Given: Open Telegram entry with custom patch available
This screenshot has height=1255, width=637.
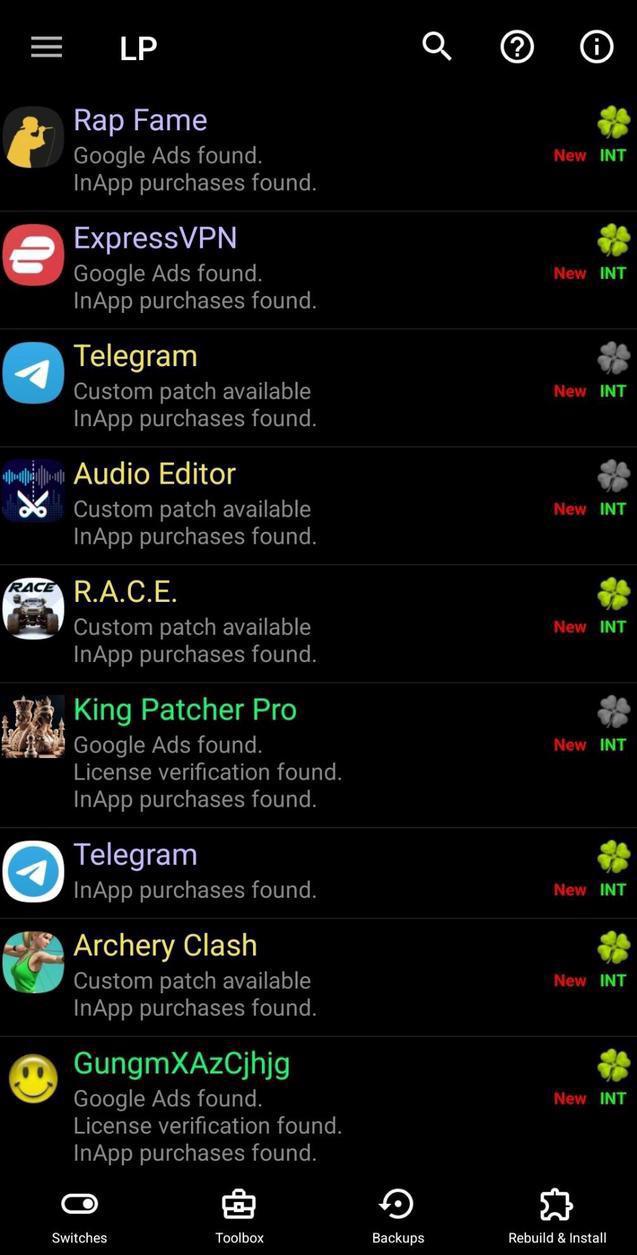Looking at the screenshot, I should click(x=300, y=386).
